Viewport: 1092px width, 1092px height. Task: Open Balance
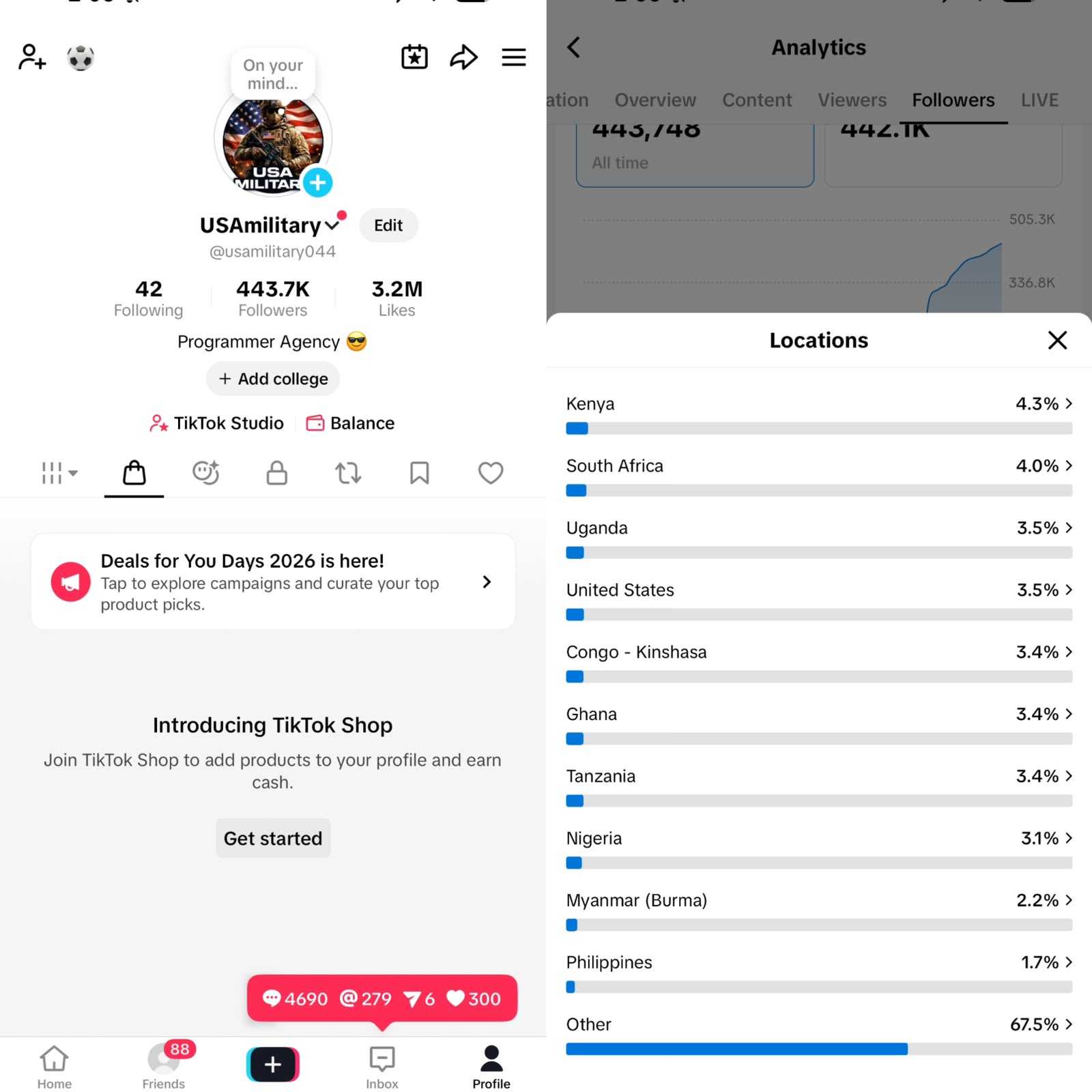click(x=350, y=423)
